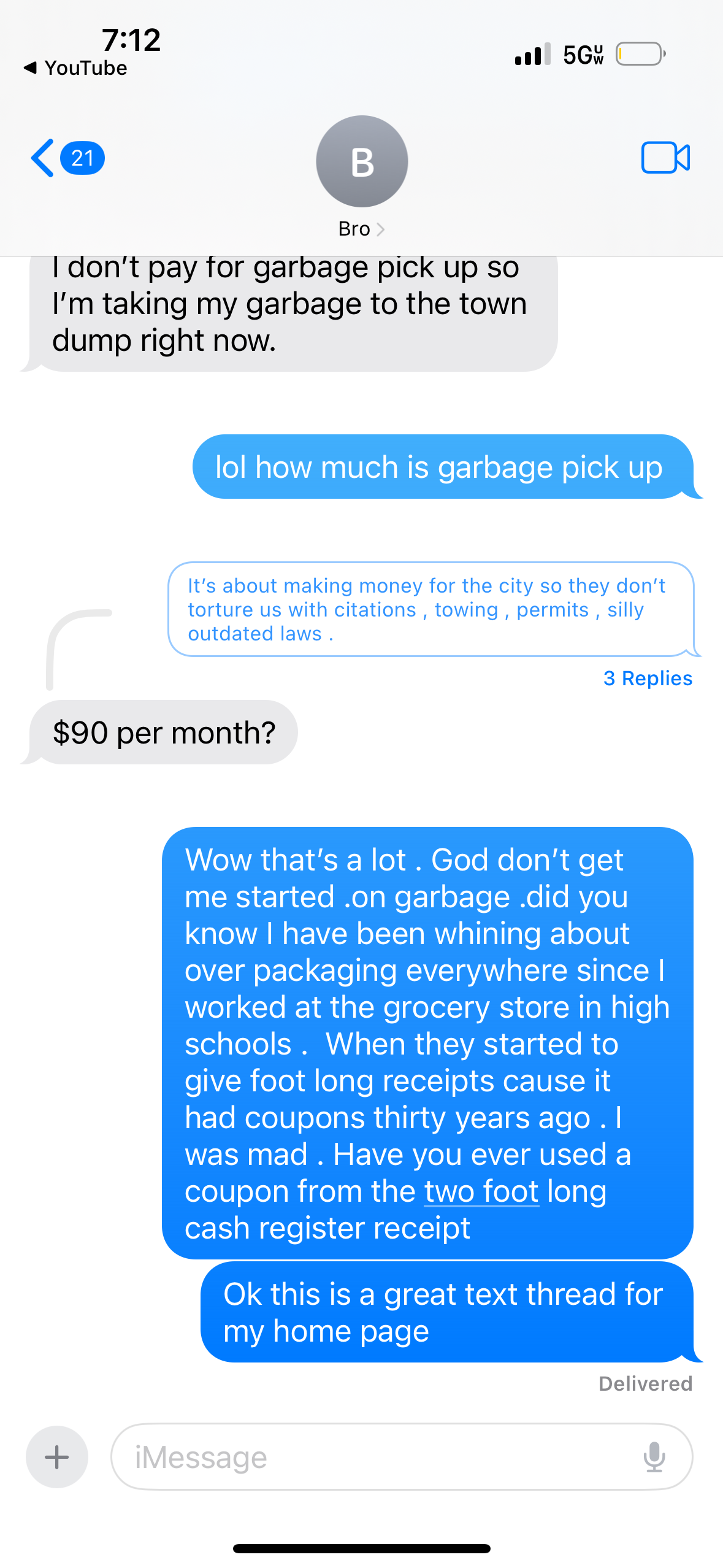This screenshot has width=723, height=1568.
Task: Return to YouTube app
Action: coord(75,68)
